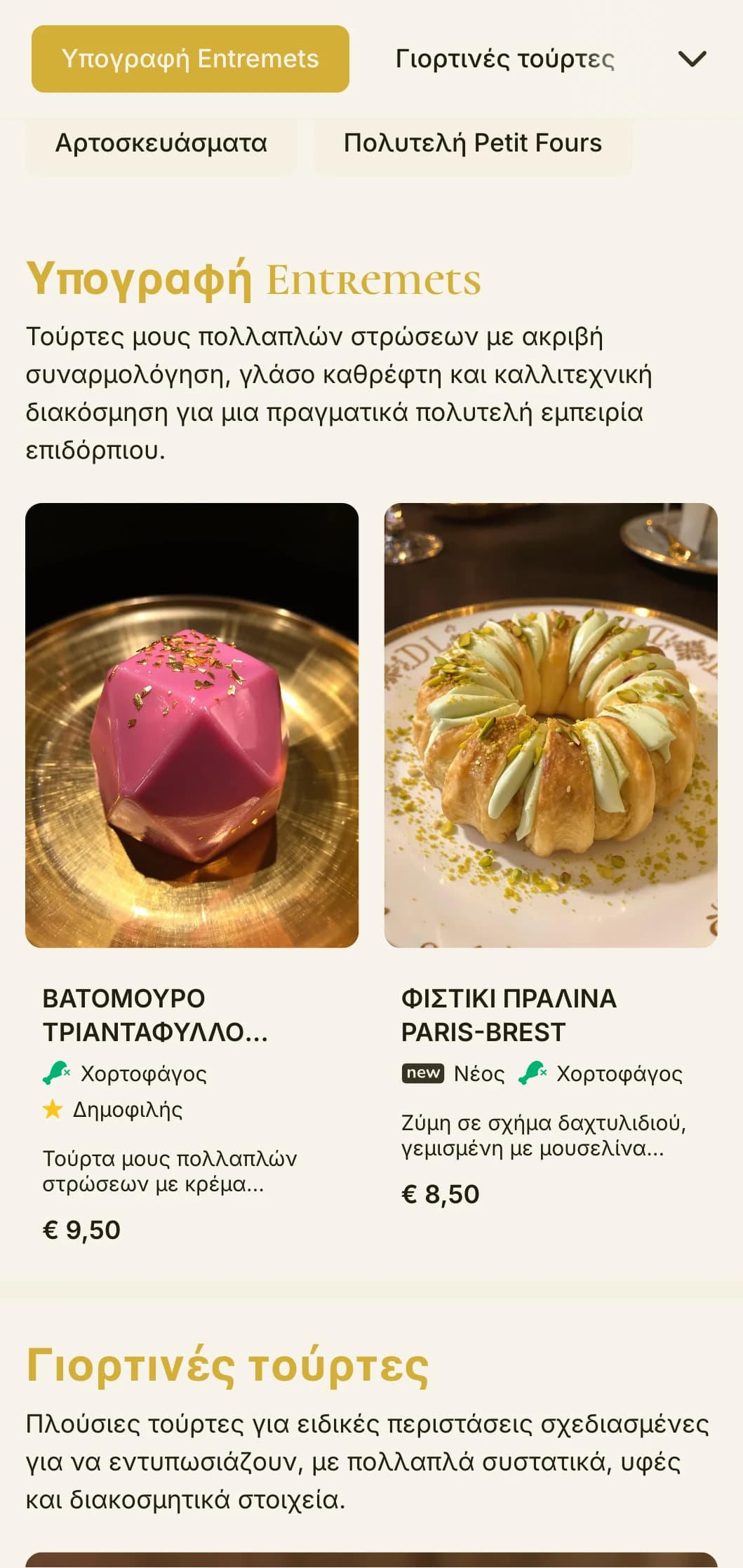Click the € 9,50 price label
This screenshot has width=743, height=1568.
(x=83, y=1224)
